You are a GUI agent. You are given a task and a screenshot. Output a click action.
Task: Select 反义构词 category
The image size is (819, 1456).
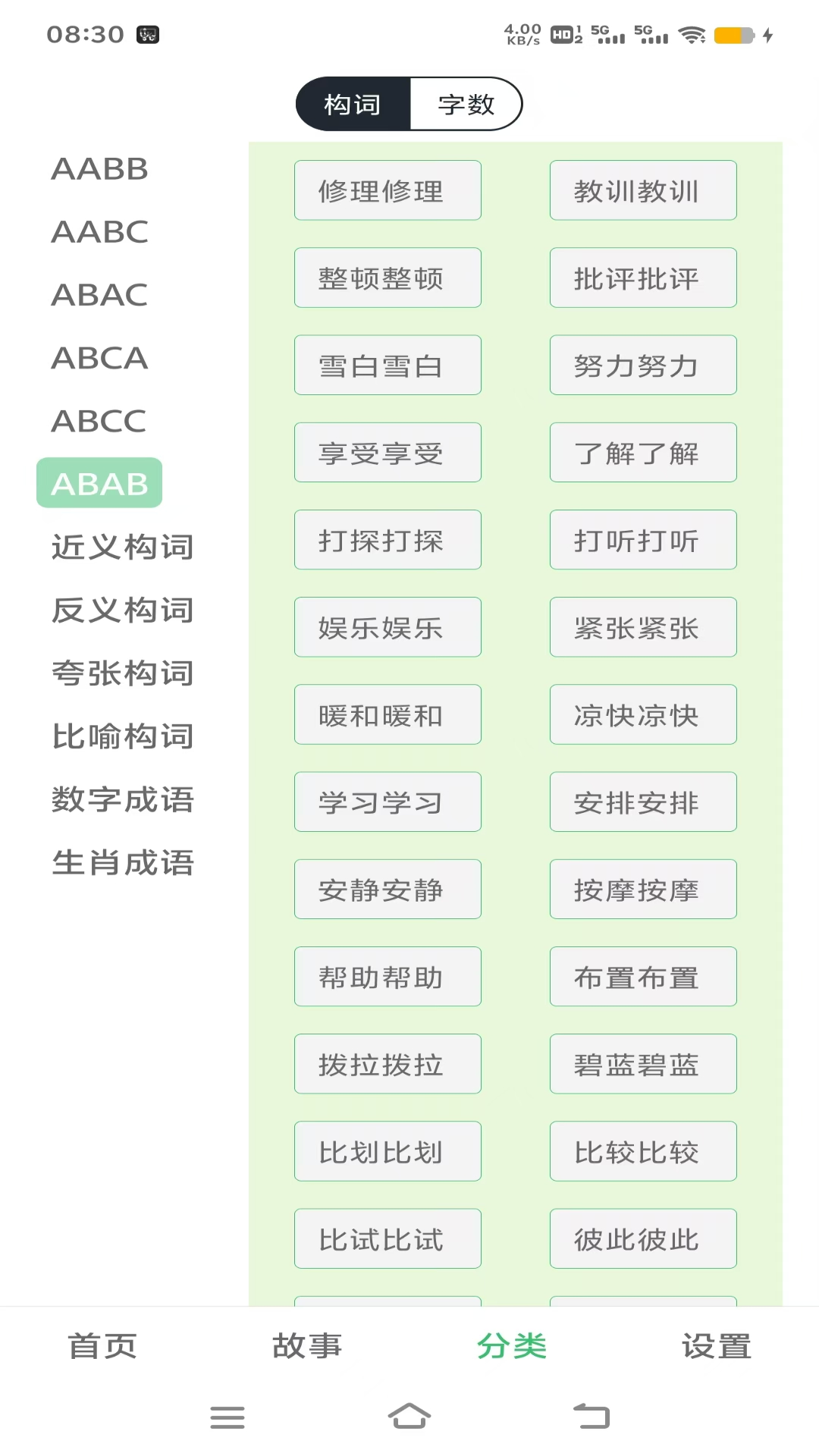click(123, 610)
